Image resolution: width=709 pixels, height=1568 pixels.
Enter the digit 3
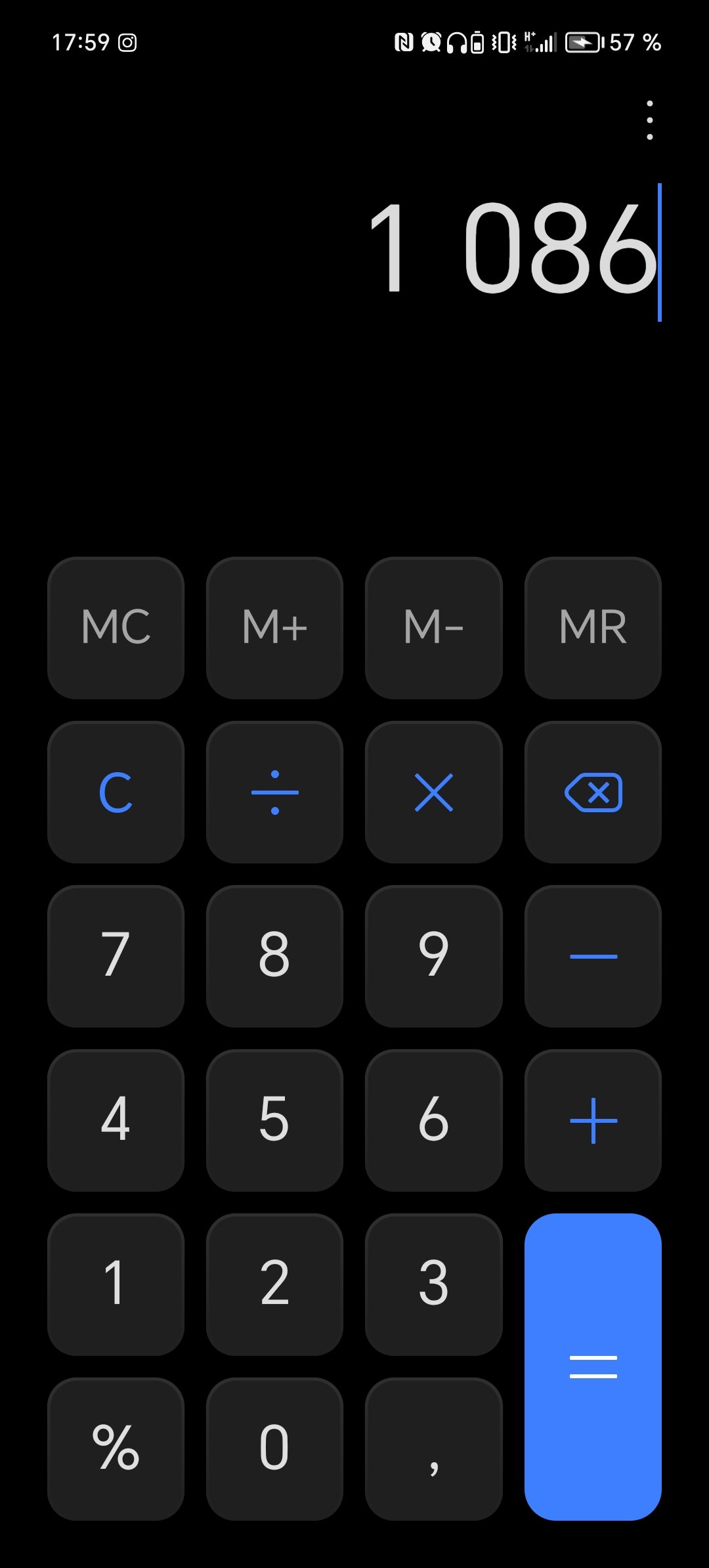coord(434,1284)
